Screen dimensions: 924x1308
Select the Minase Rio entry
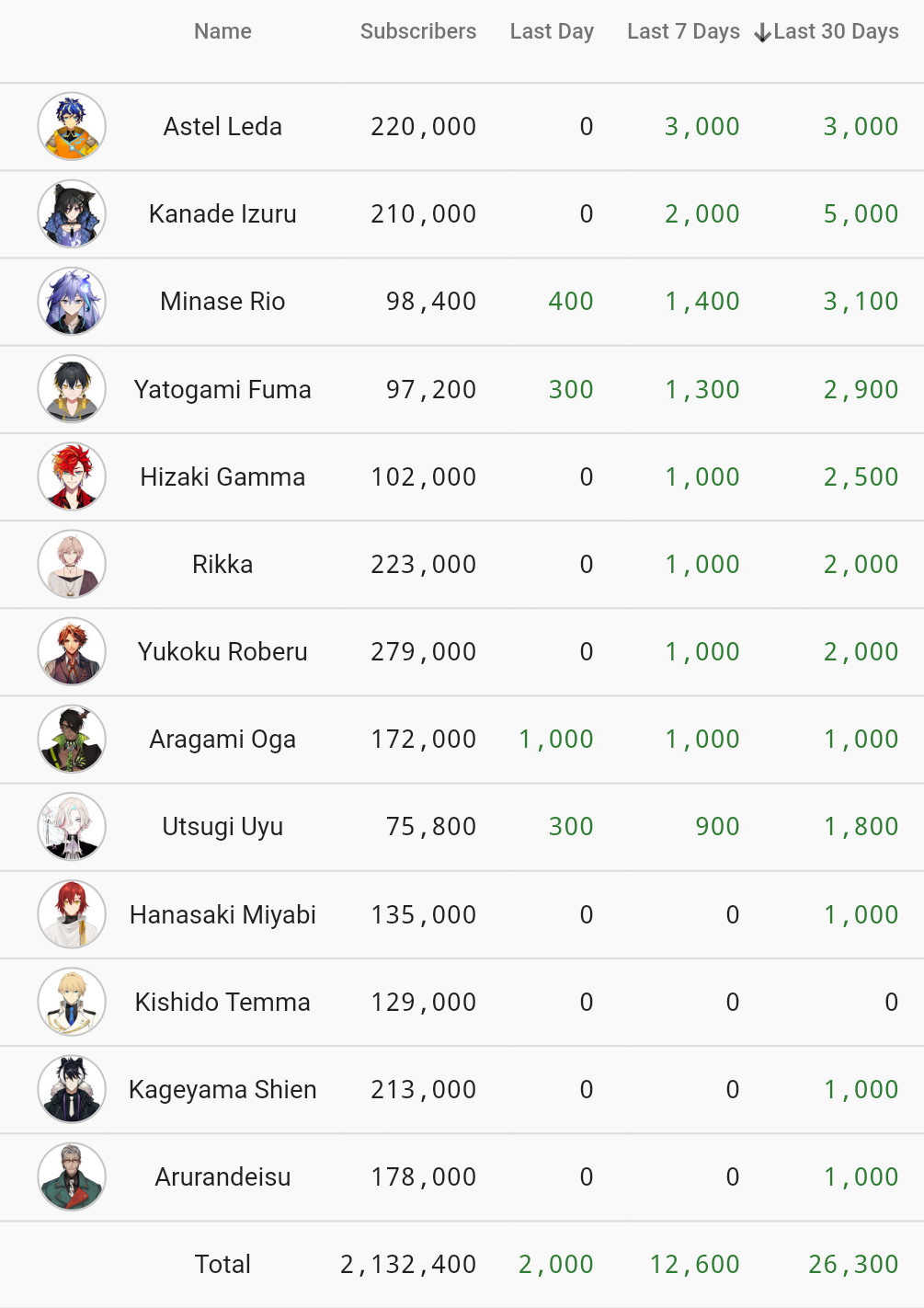pos(222,302)
